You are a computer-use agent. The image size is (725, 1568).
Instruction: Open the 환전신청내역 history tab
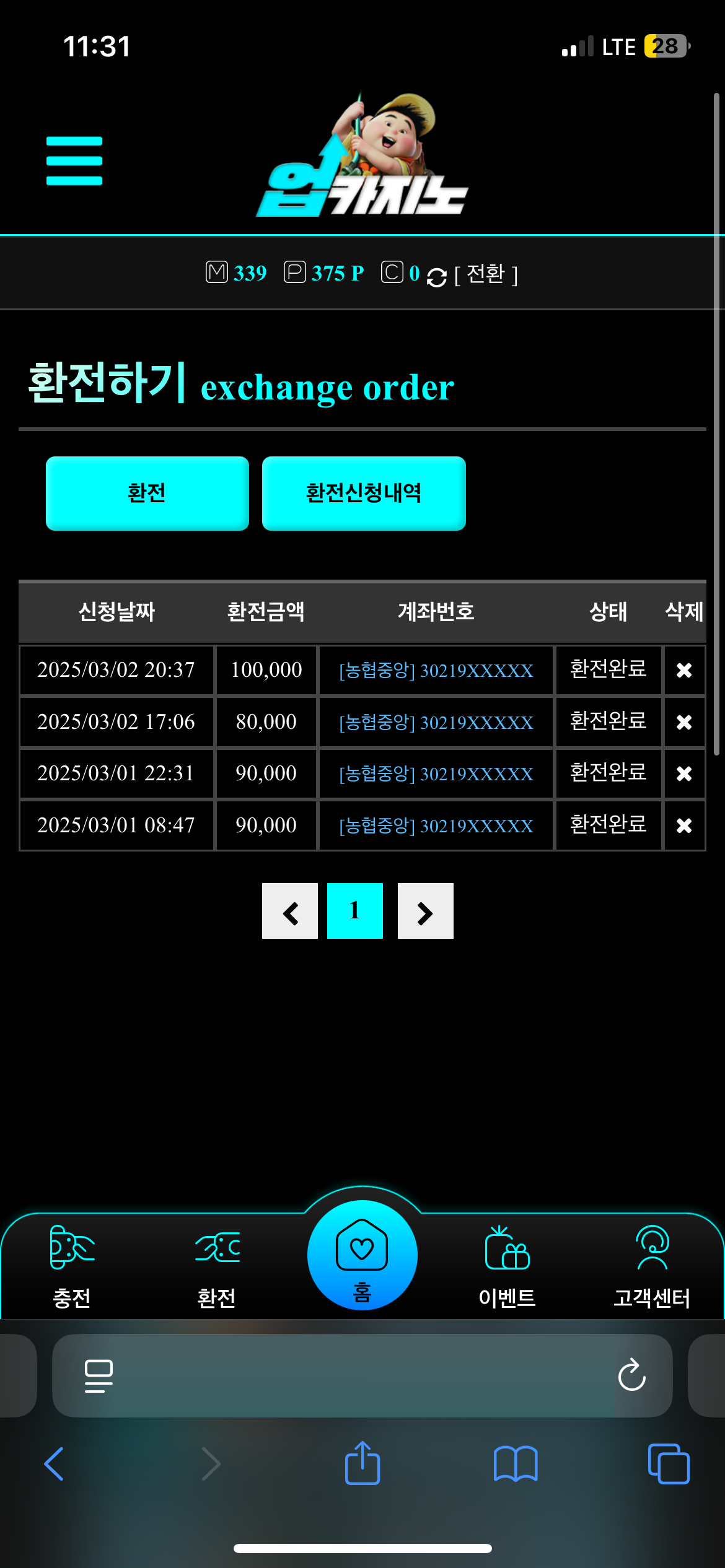point(364,494)
